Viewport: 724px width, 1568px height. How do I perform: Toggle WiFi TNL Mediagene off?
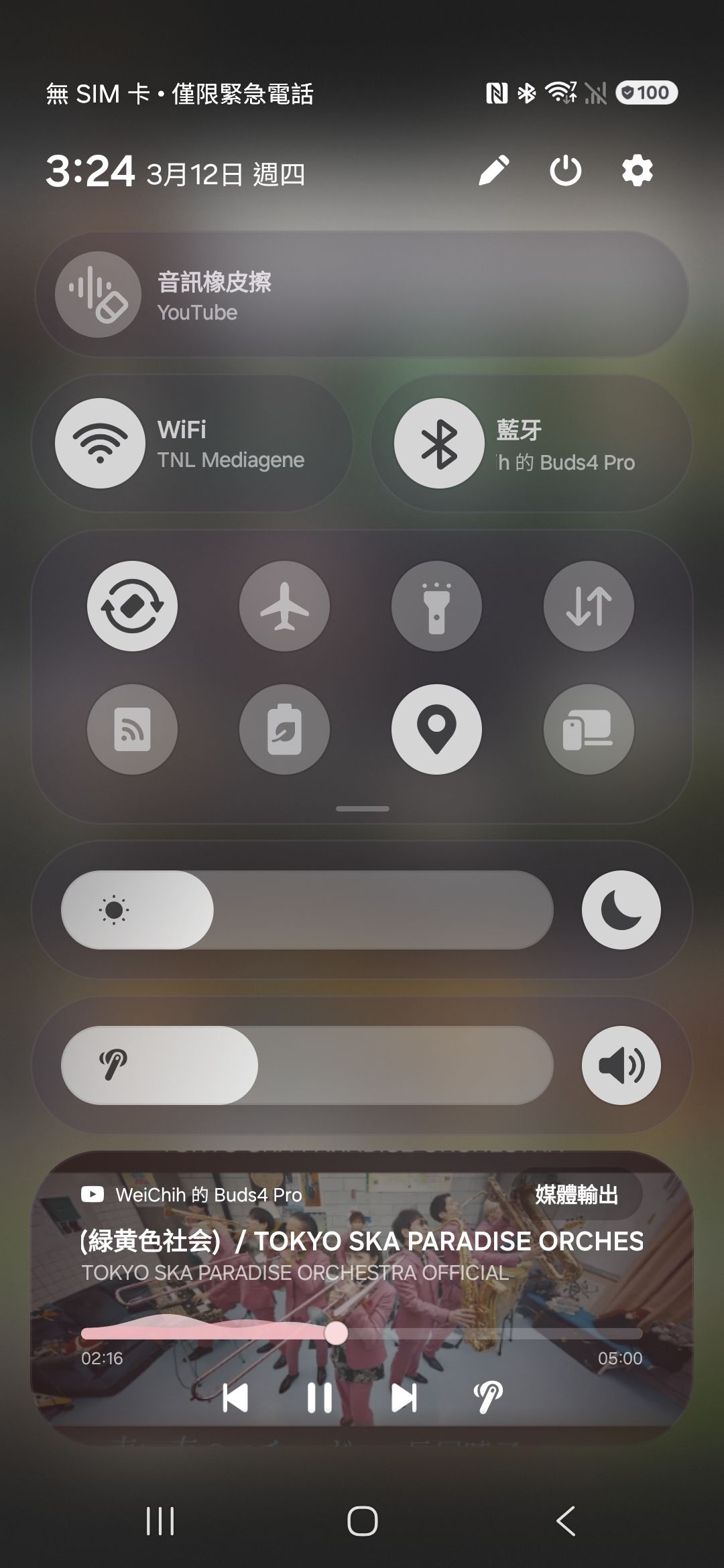click(x=101, y=444)
